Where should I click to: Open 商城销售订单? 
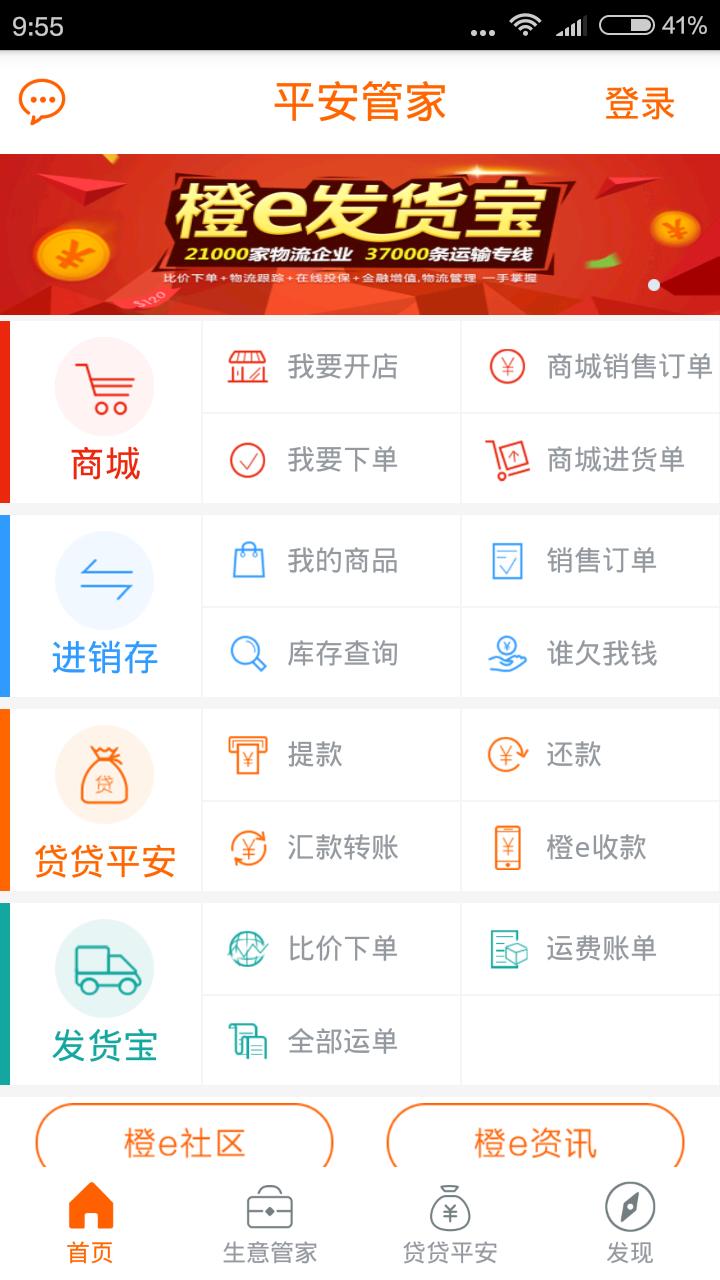[590, 367]
